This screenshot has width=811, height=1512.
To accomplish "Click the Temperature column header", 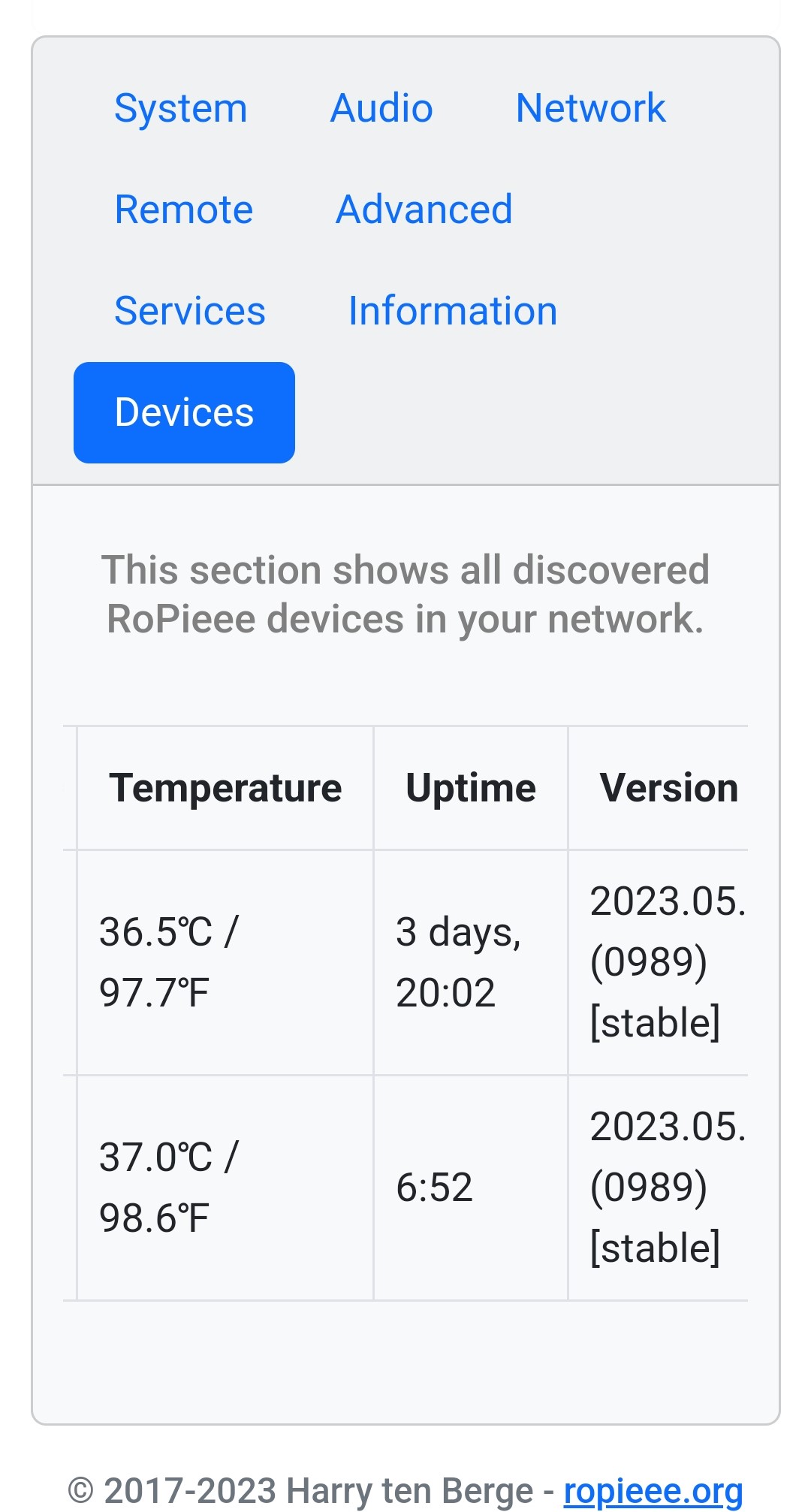I will [225, 786].
